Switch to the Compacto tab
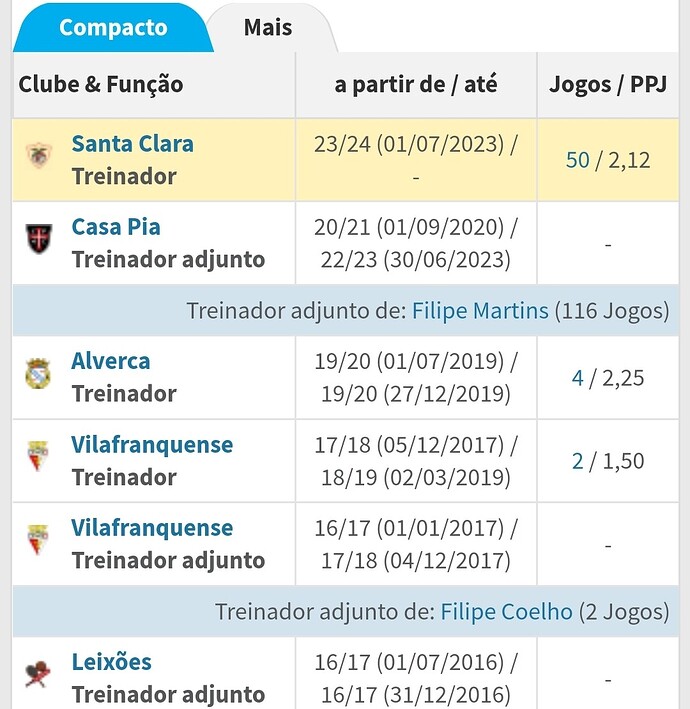 pyautogui.click(x=112, y=27)
